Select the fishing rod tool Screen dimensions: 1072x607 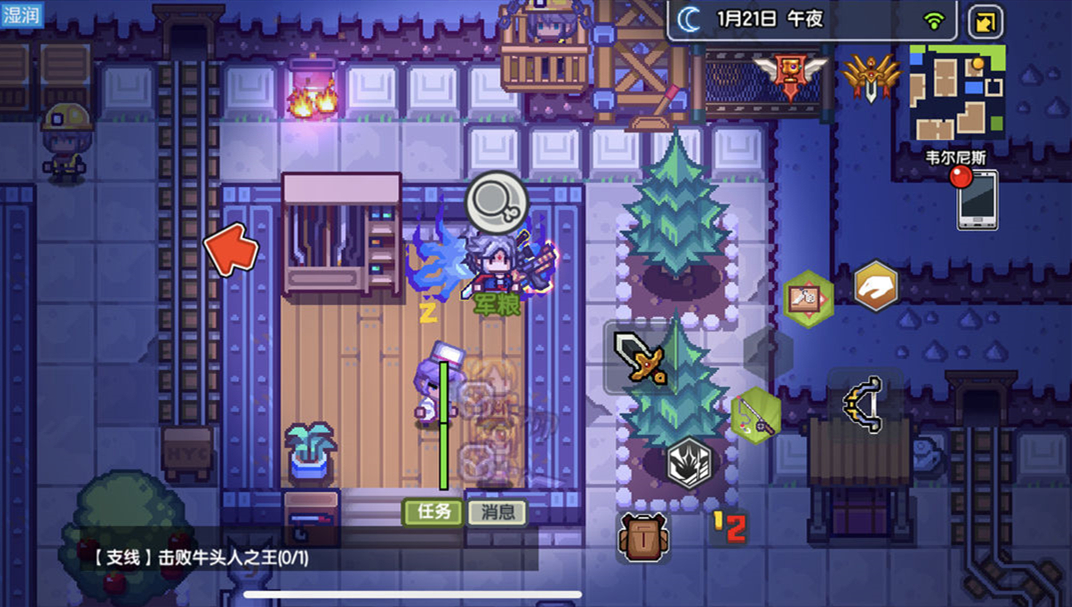coord(756,415)
